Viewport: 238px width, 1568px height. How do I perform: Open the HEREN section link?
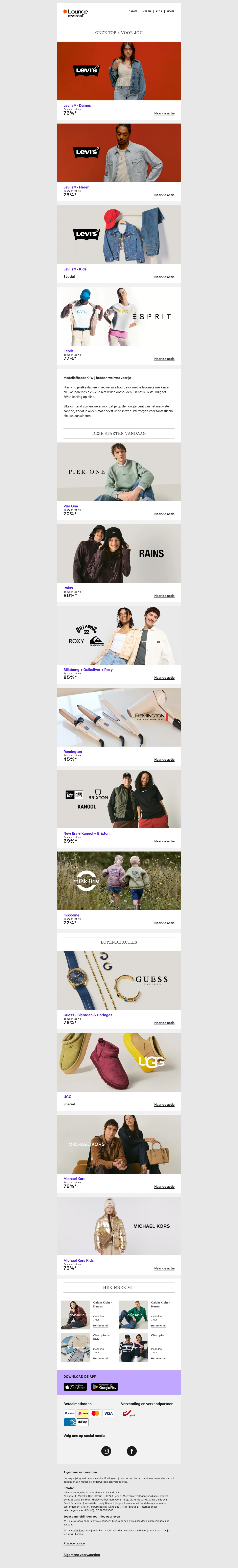[146, 11]
